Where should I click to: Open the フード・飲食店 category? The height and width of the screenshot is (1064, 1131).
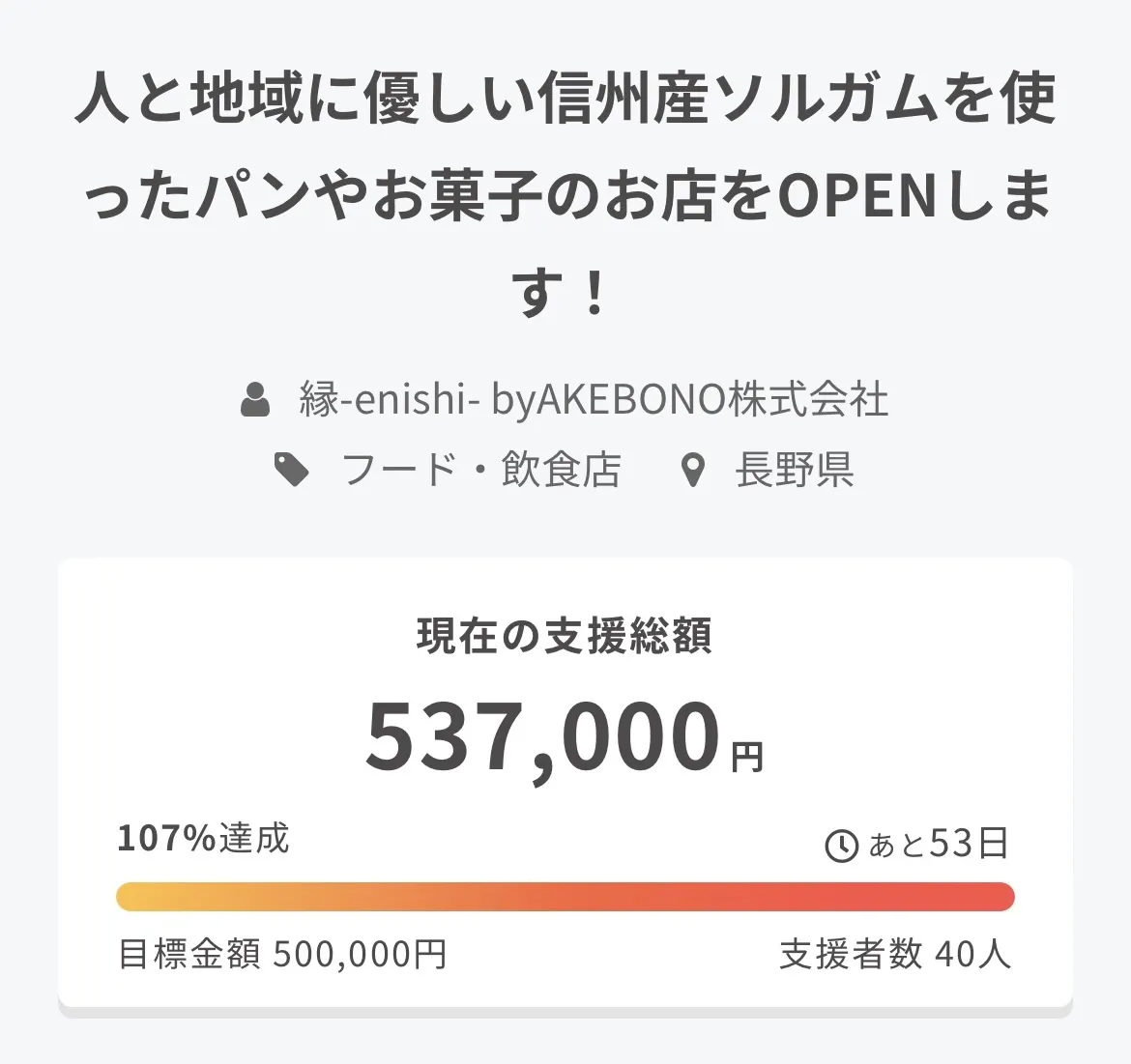tap(480, 471)
